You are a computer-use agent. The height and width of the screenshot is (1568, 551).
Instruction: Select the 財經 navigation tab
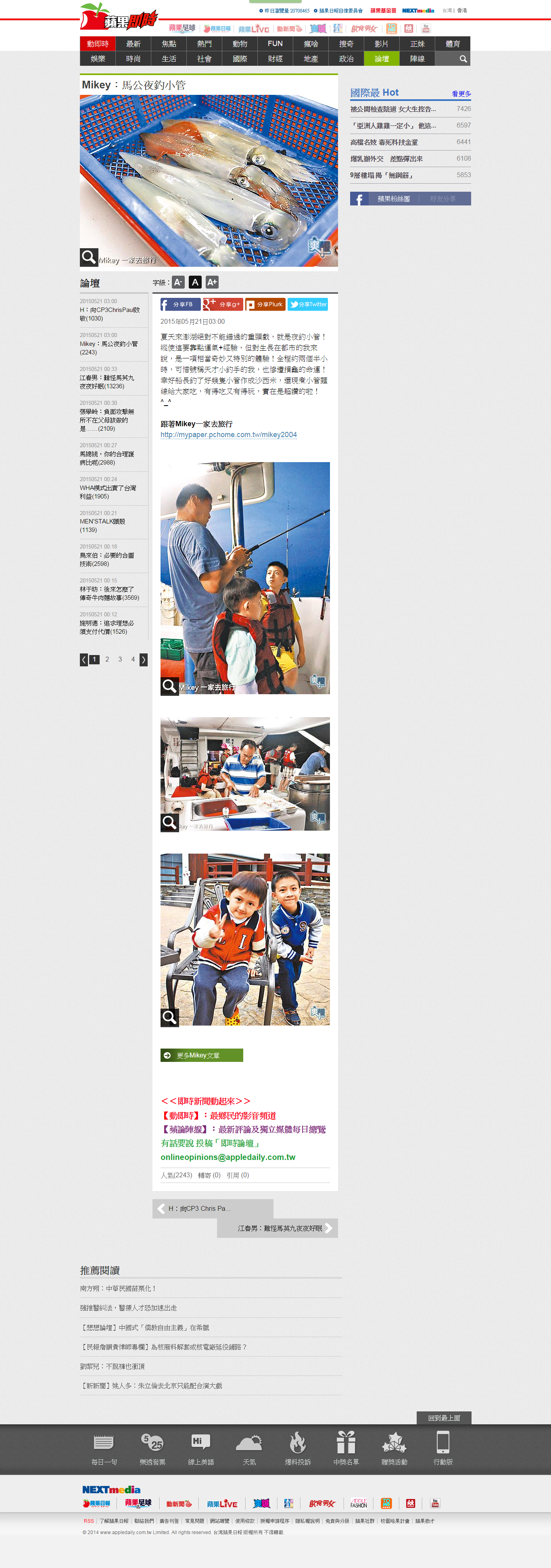(275, 59)
